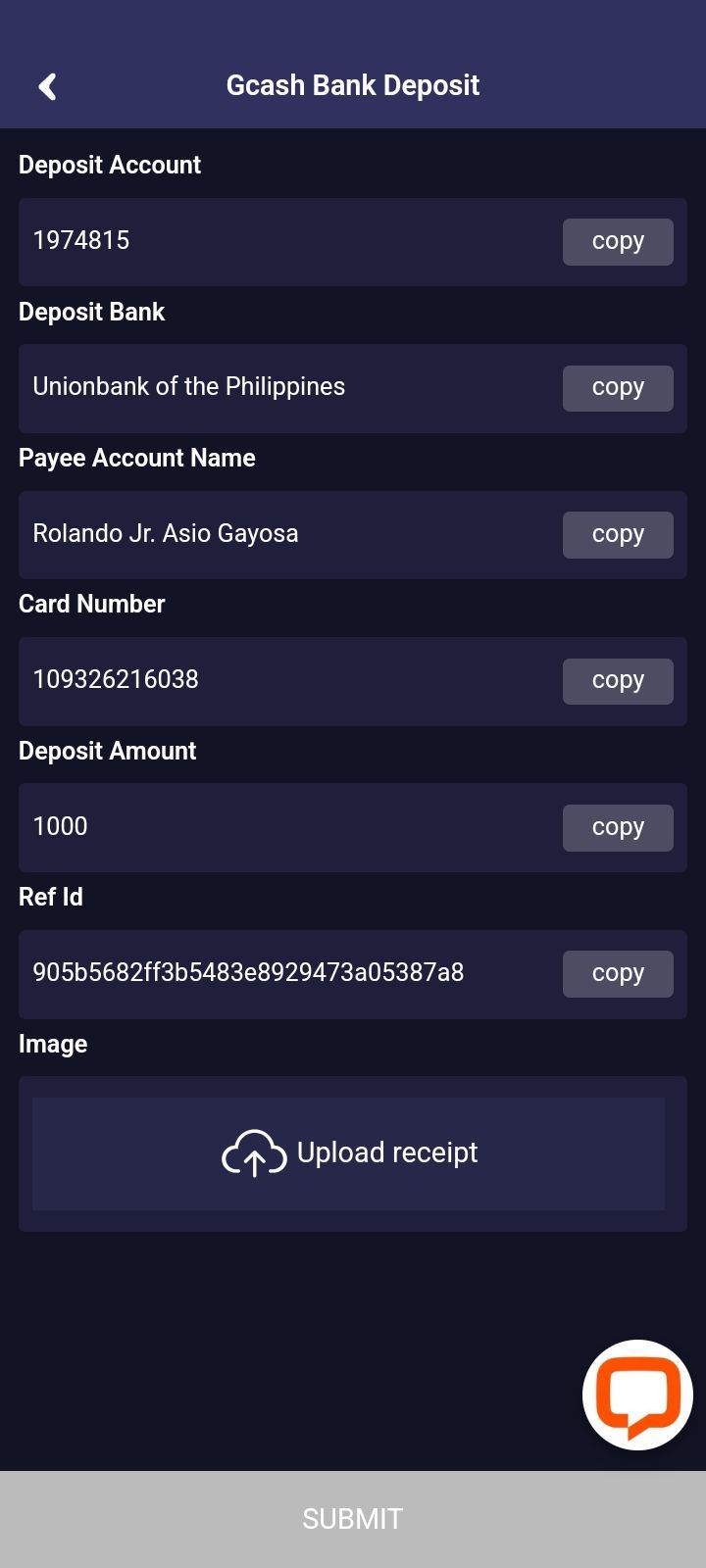Open the live chat bubble
This screenshot has width=706, height=1568.
pyautogui.click(x=637, y=1395)
